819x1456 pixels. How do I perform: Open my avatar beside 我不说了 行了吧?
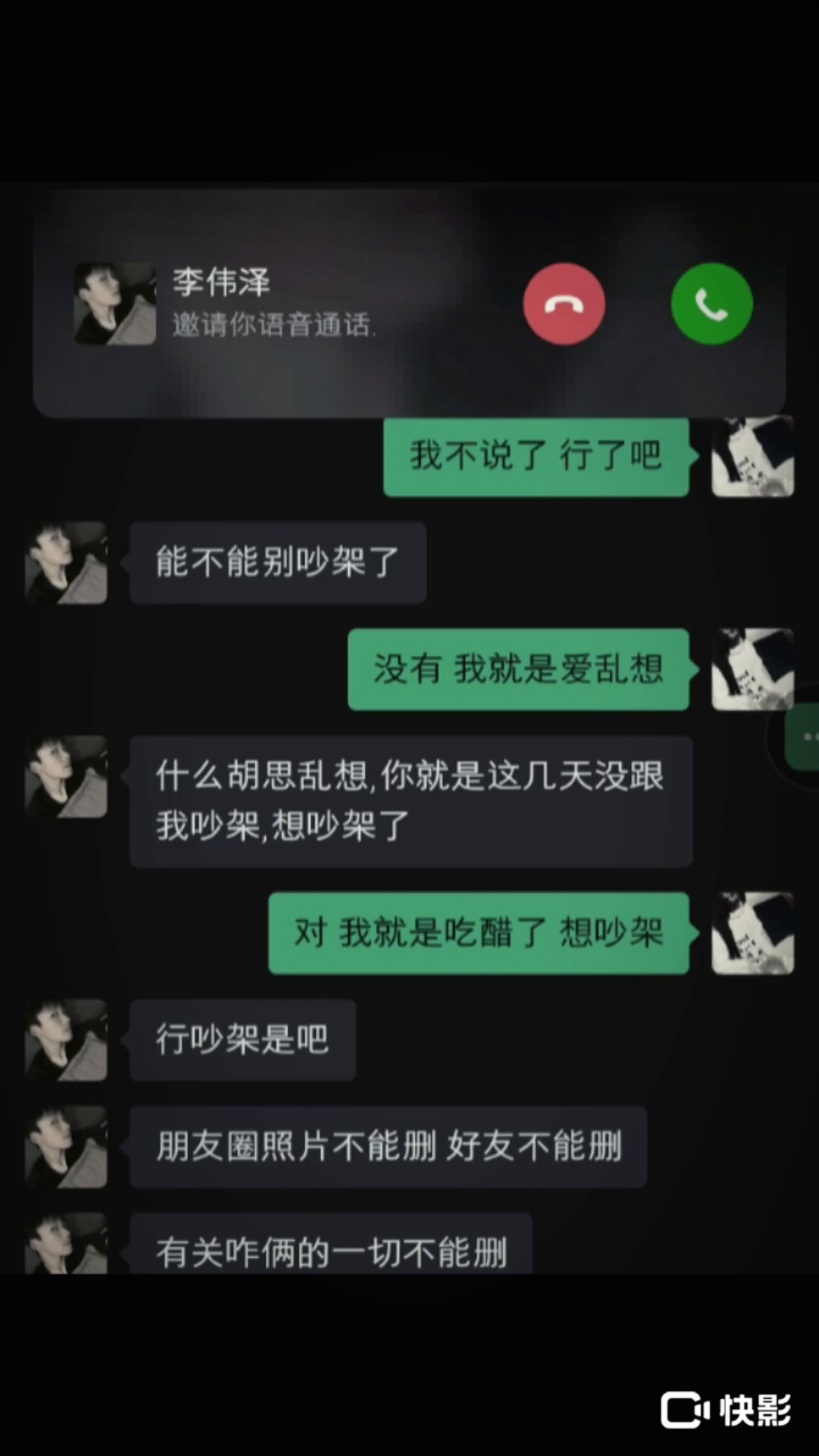752,457
